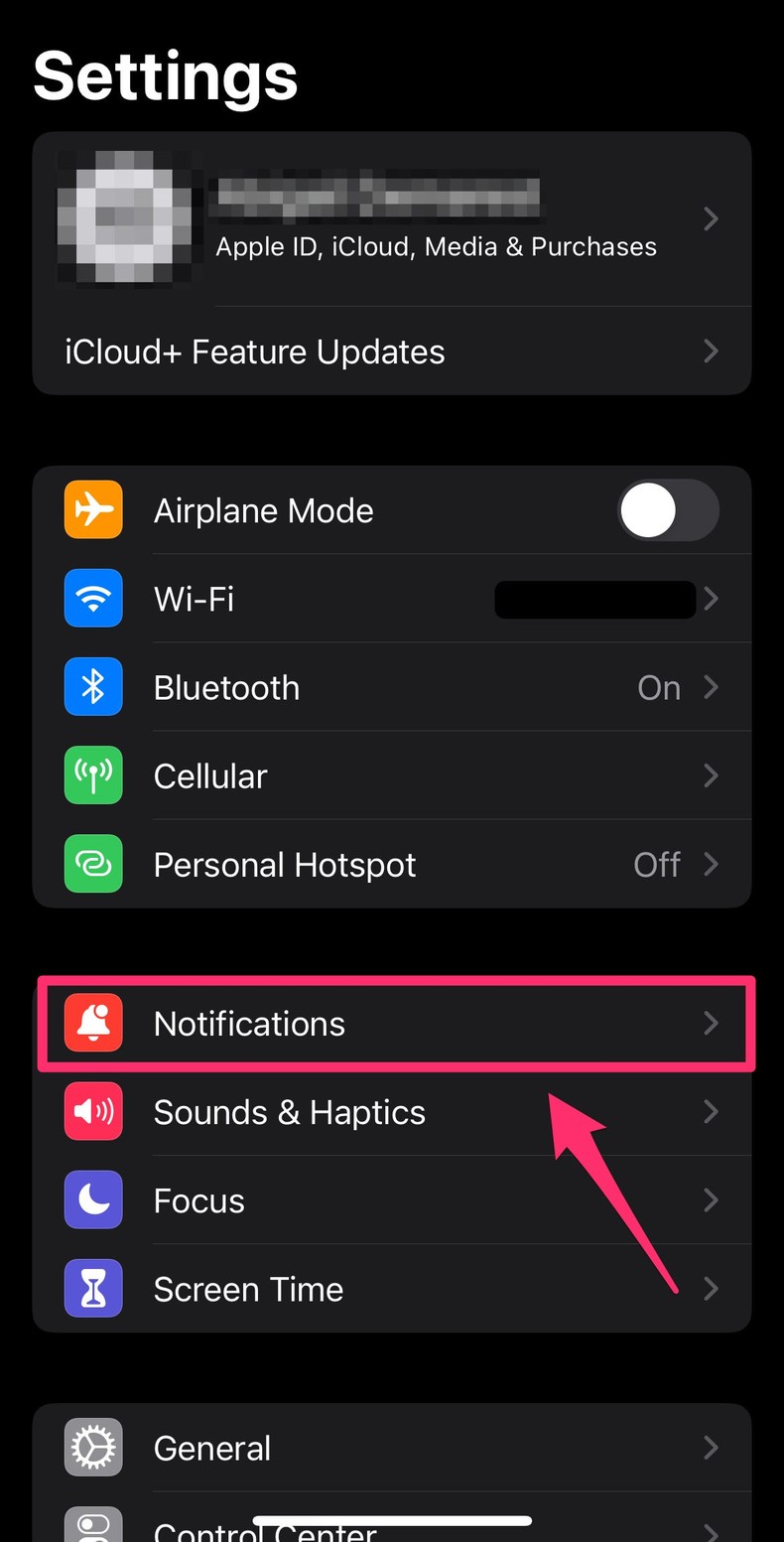Screen dimensions: 784x1542
Task: Select the General gear icon
Action: (92, 1447)
